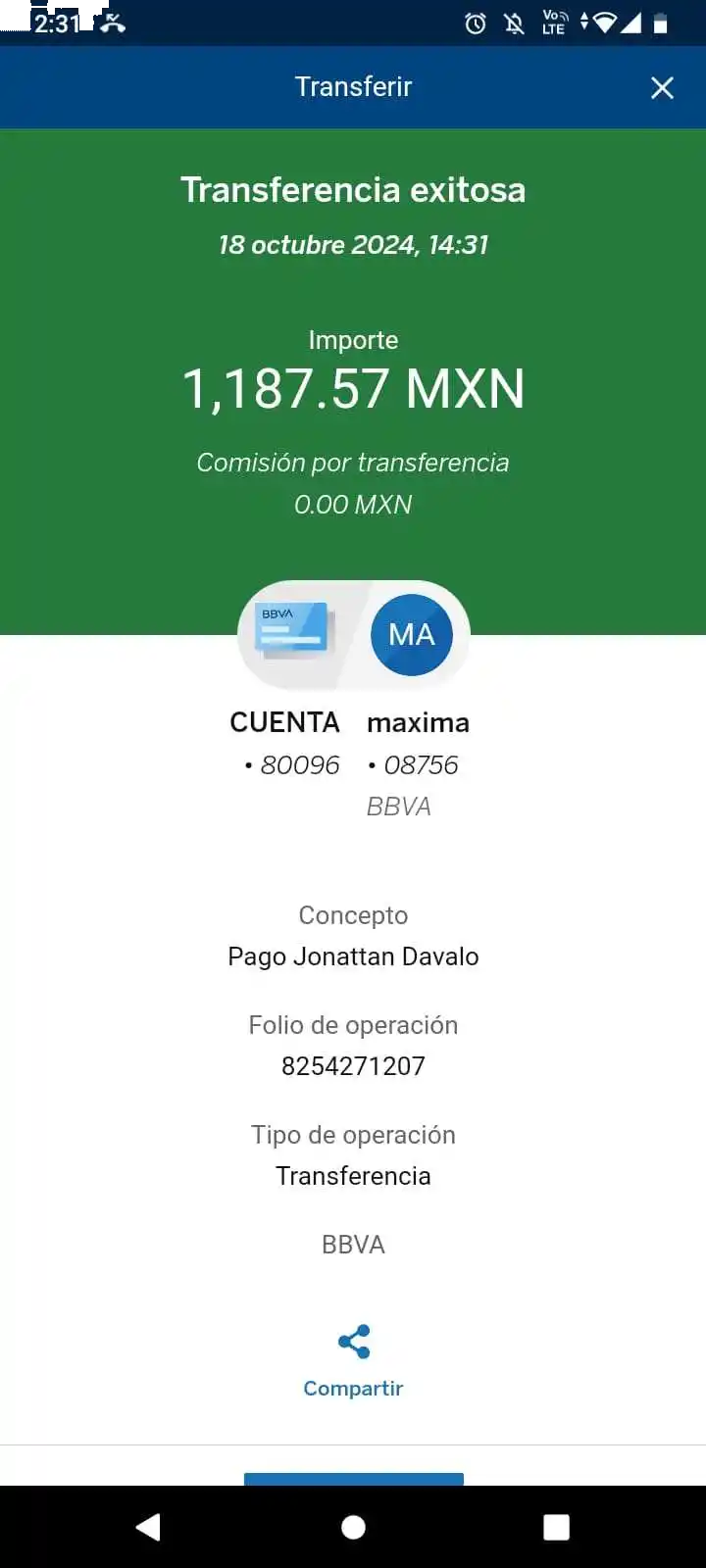Image resolution: width=706 pixels, height=1568 pixels.
Task: Close the Transferir screen
Action: pos(662,88)
